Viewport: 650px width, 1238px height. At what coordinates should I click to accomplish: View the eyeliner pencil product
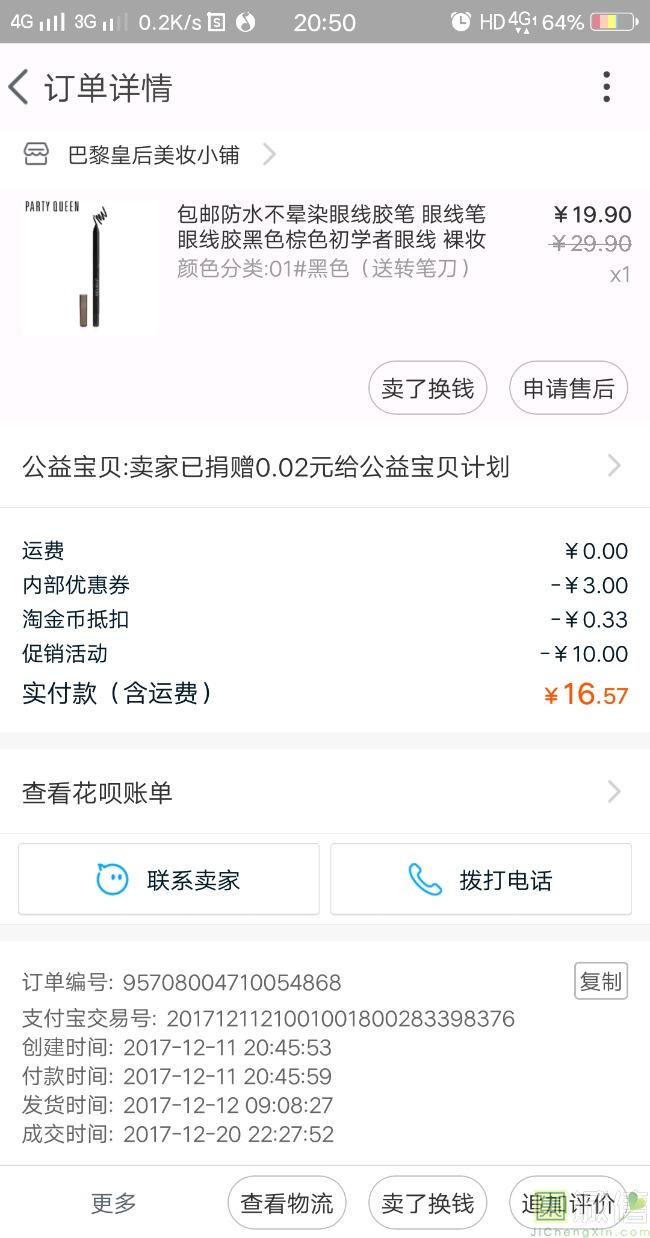pyautogui.click(x=330, y=240)
